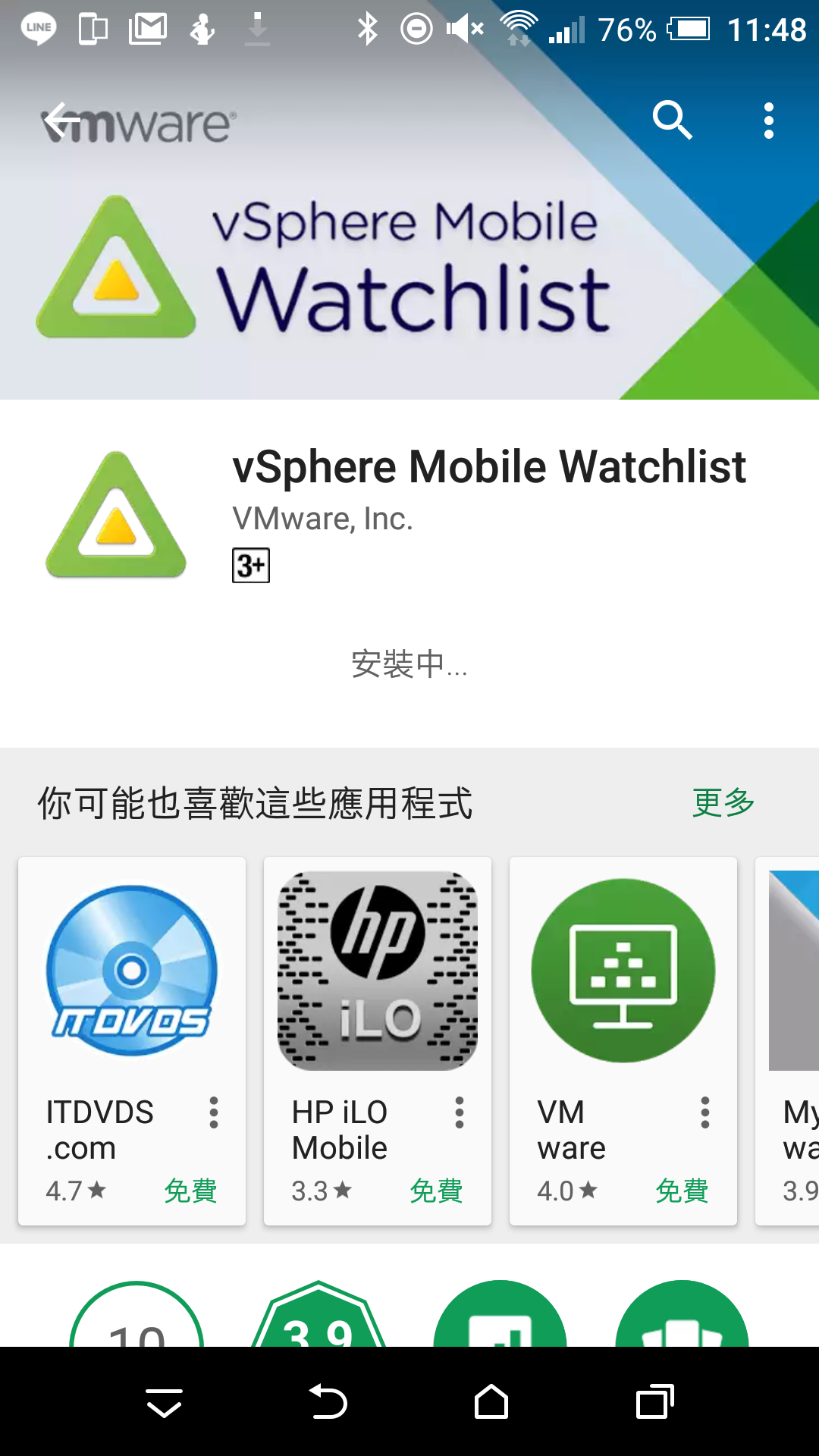819x1456 pixels.
Task: Open the VM ware app card
Action: [623, 1041]
